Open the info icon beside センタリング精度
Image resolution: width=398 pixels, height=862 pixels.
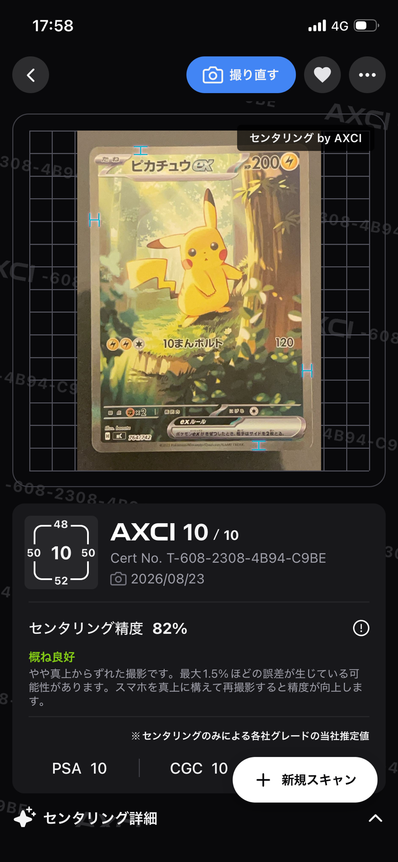pos(361,628)
